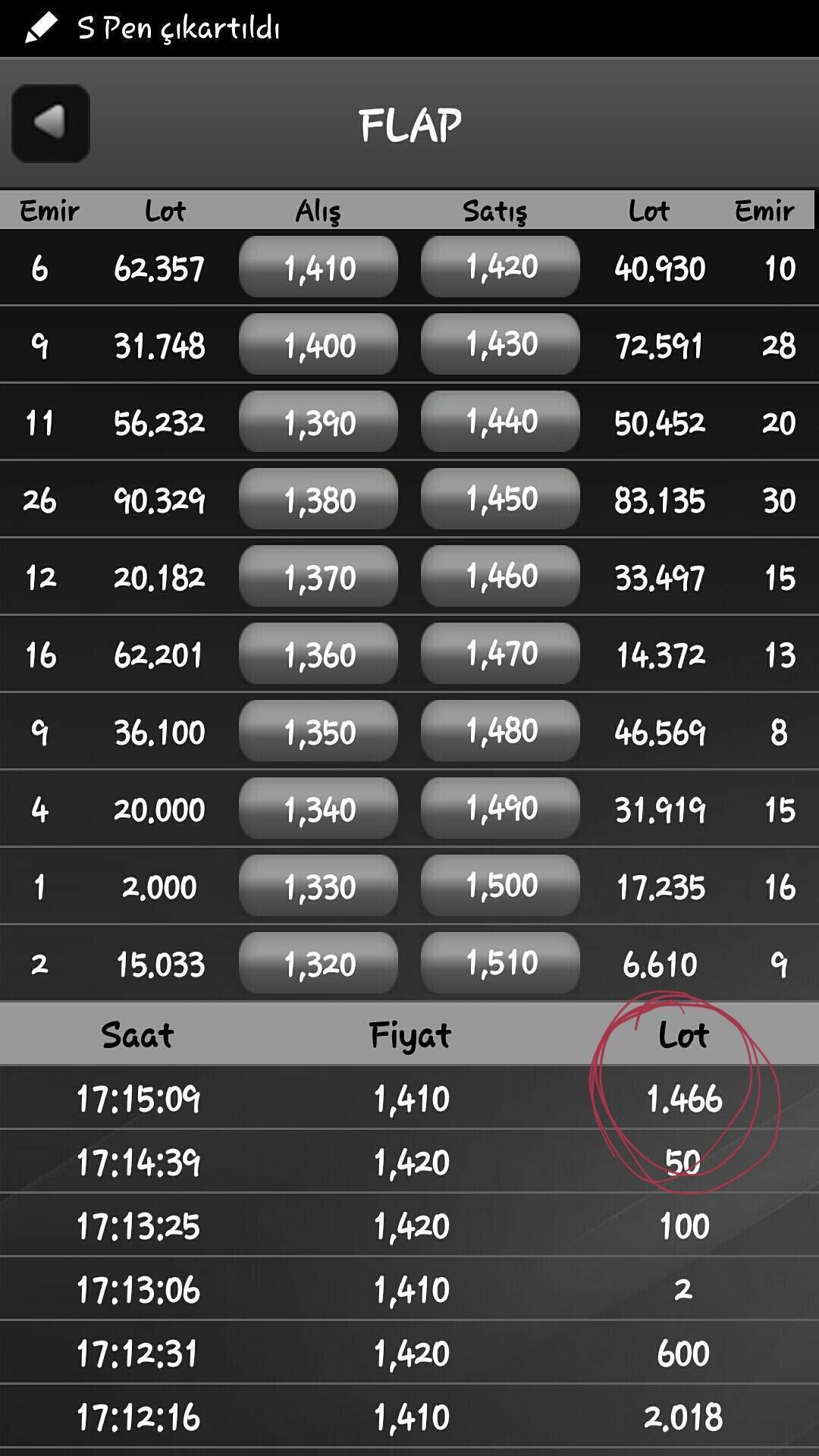Image resolution: width=819 pixels, height=1456 pixels.
Task: Select sell price 1,450
Action: (x=500, y=499)
